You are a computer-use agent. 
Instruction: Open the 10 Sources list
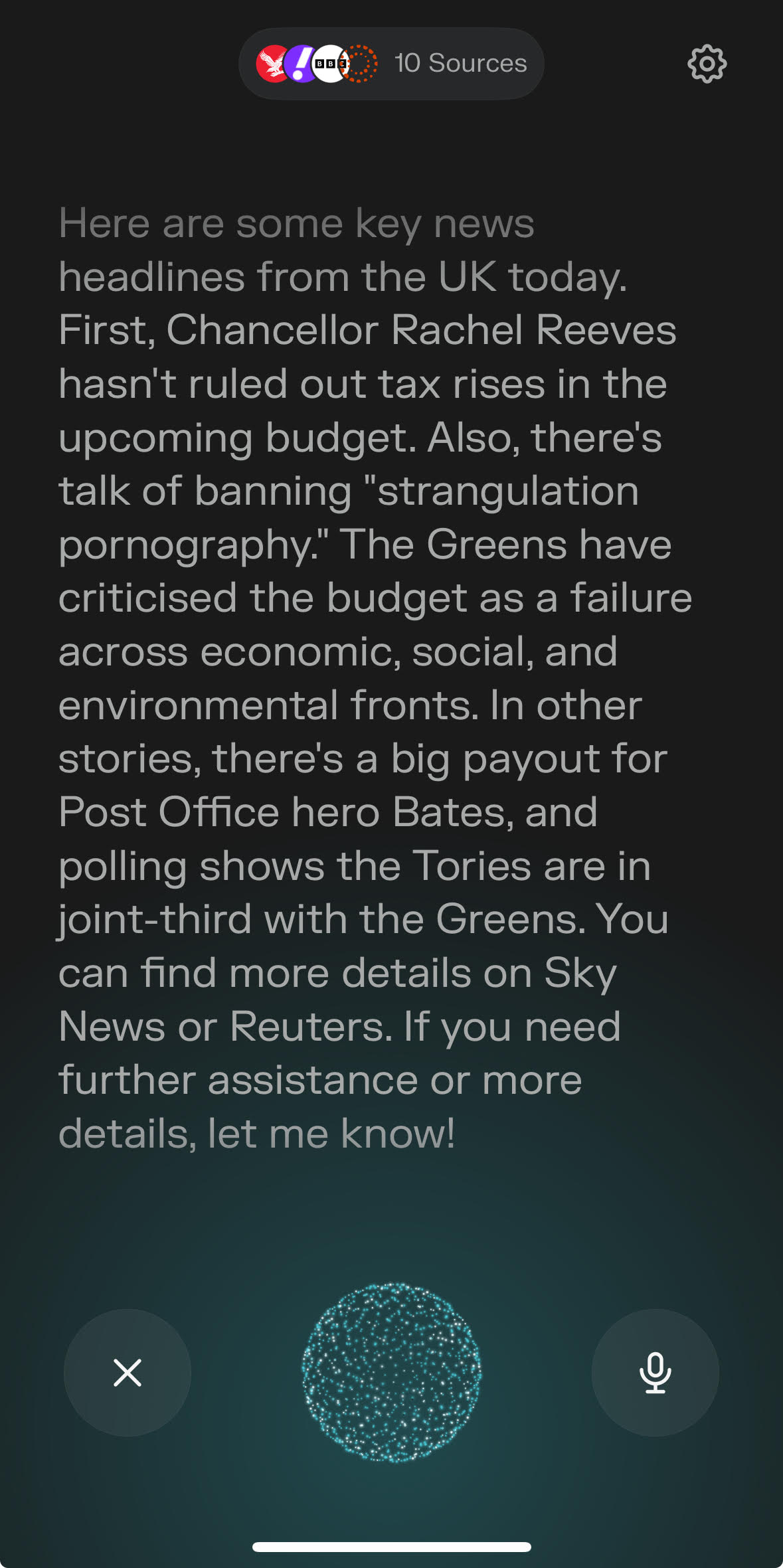[391, 64]
